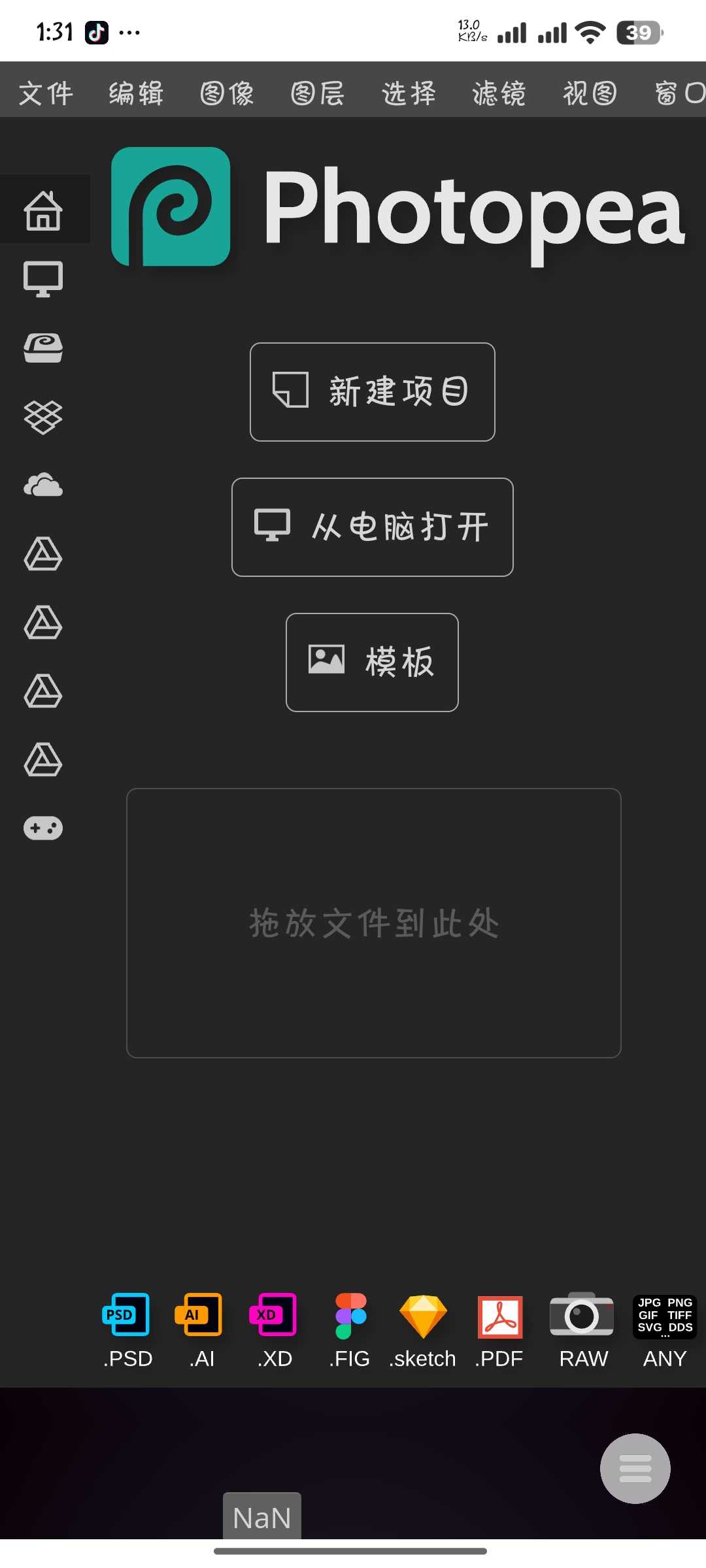706x1568 pixels.
Task: Tap the .PDF format icon
Action: [x=499, y=1330]
